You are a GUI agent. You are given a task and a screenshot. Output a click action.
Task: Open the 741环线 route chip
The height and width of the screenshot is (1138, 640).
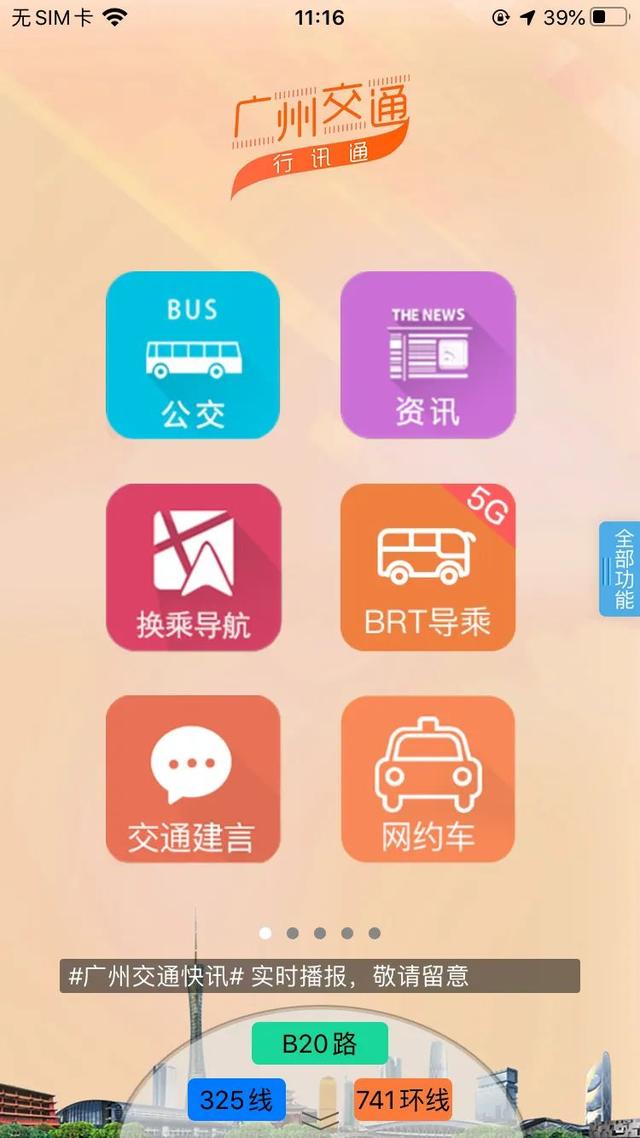coord(403,1100)
